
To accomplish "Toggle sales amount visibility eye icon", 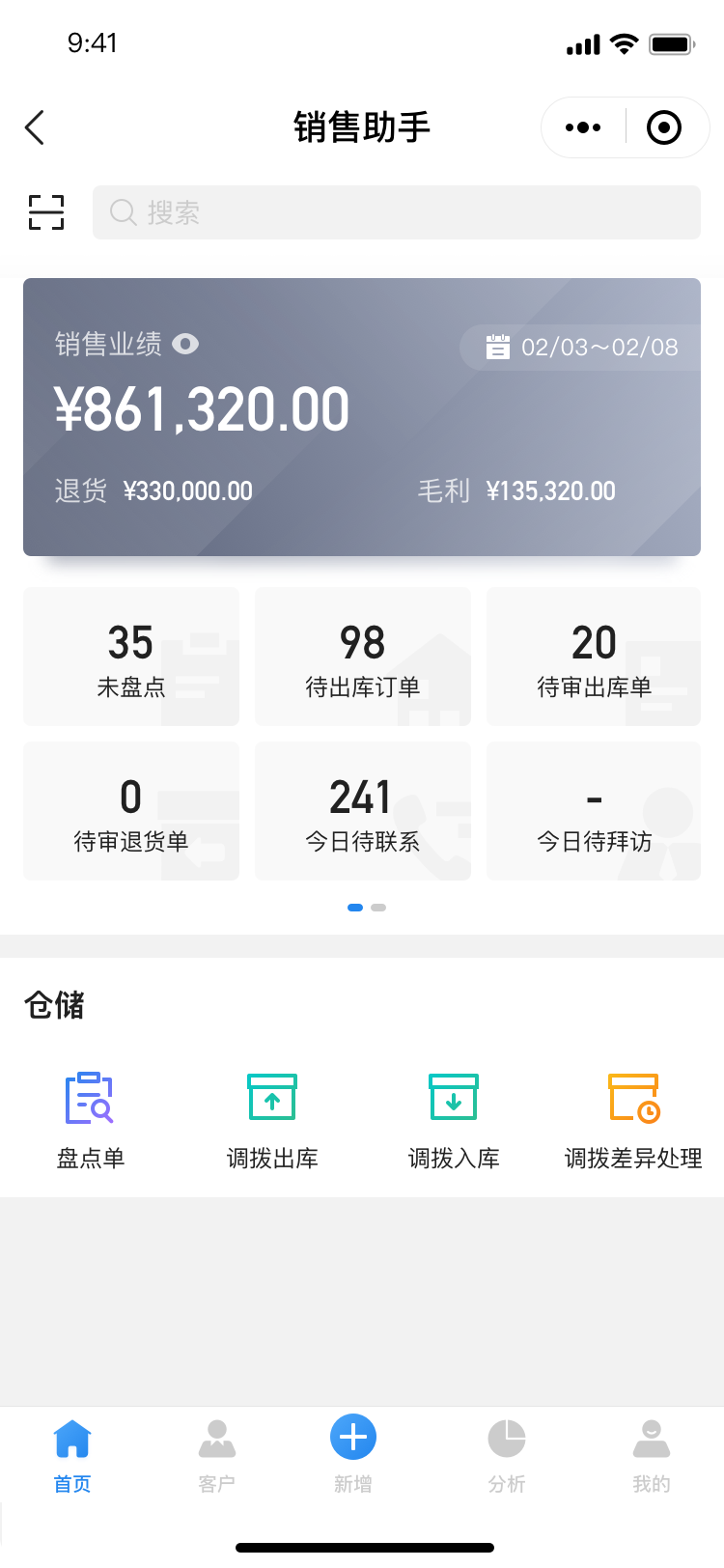I will (184, 344).
